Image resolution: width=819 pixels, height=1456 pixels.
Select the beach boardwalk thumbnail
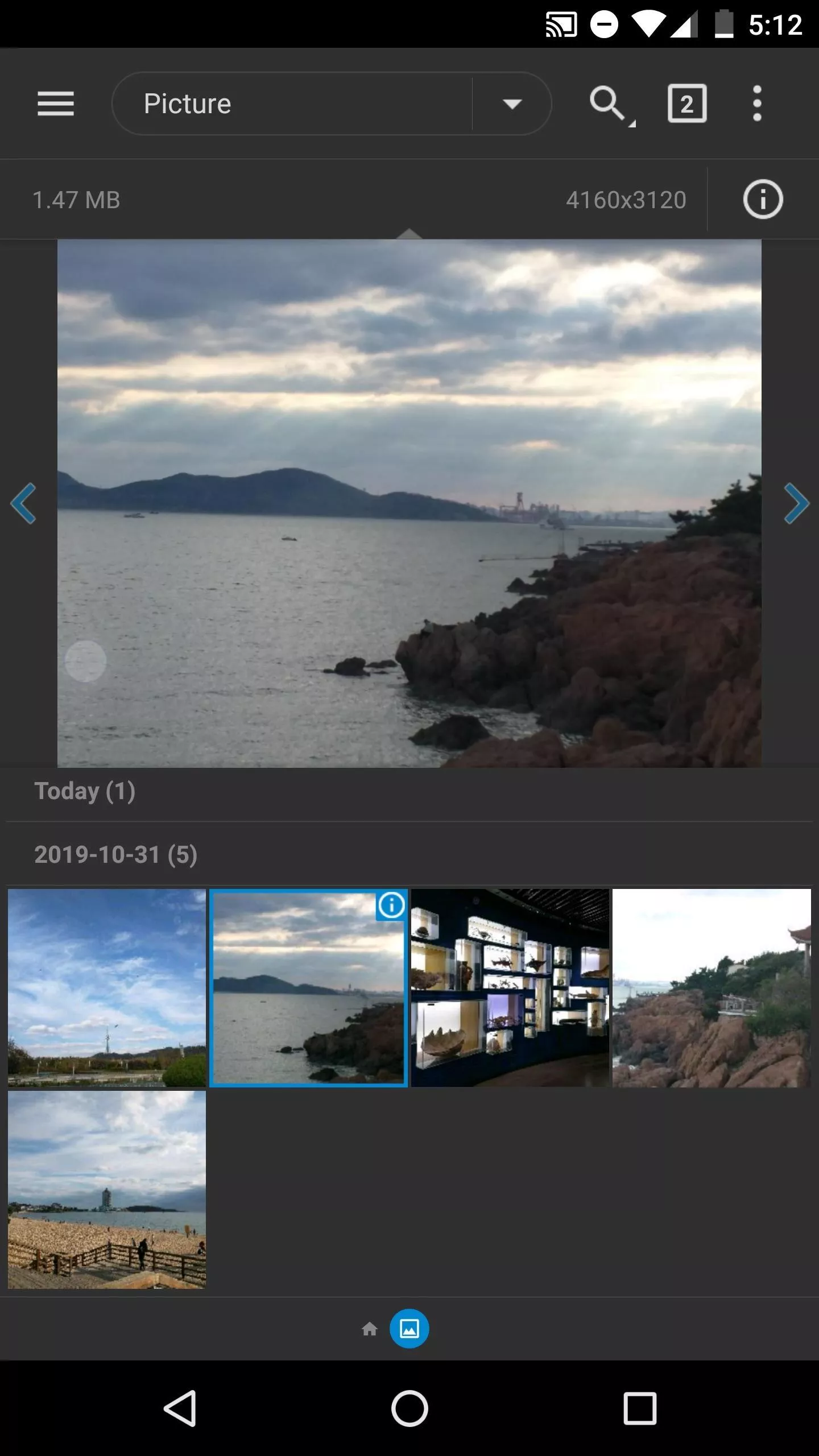click(107, 1189)
